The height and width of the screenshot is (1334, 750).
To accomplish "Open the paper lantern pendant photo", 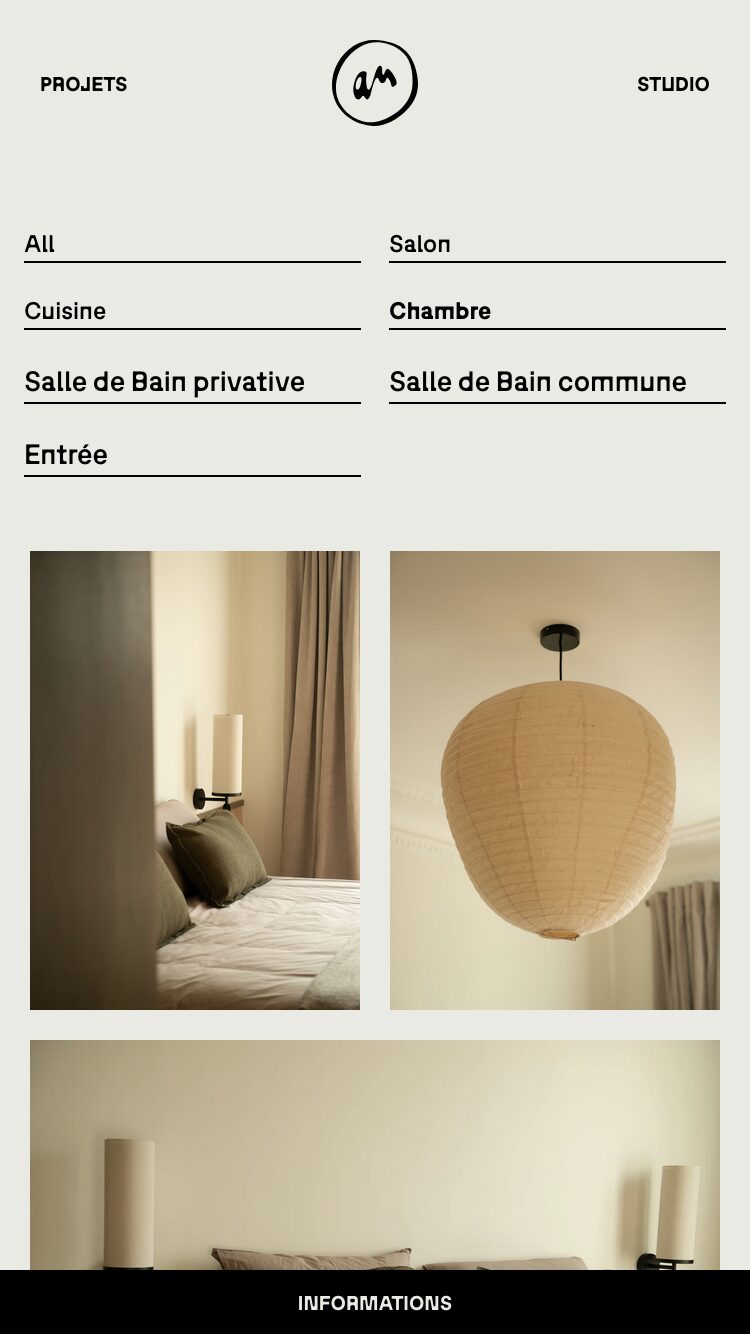I will [555, 780].
